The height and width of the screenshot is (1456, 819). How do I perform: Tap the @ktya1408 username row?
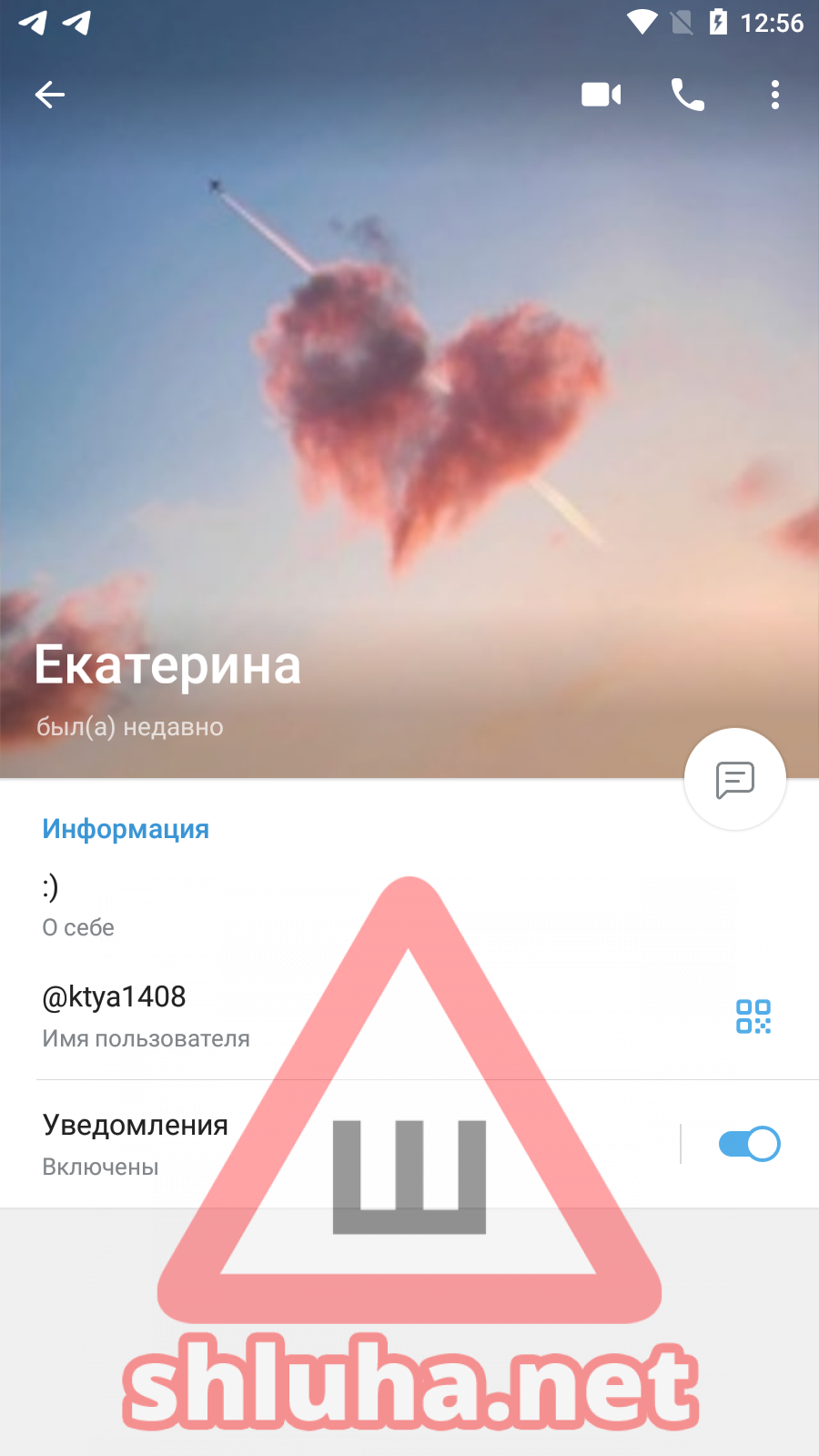[273, 1015]
